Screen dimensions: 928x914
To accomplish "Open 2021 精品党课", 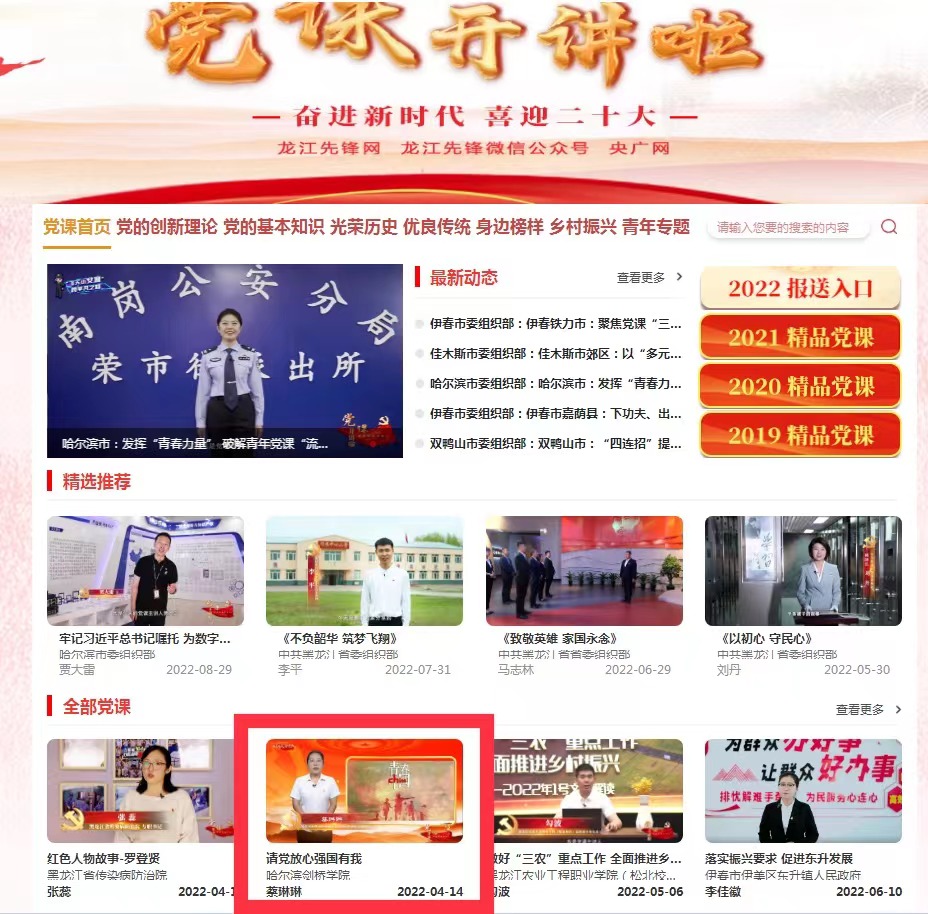I will (x=800, y=337).
